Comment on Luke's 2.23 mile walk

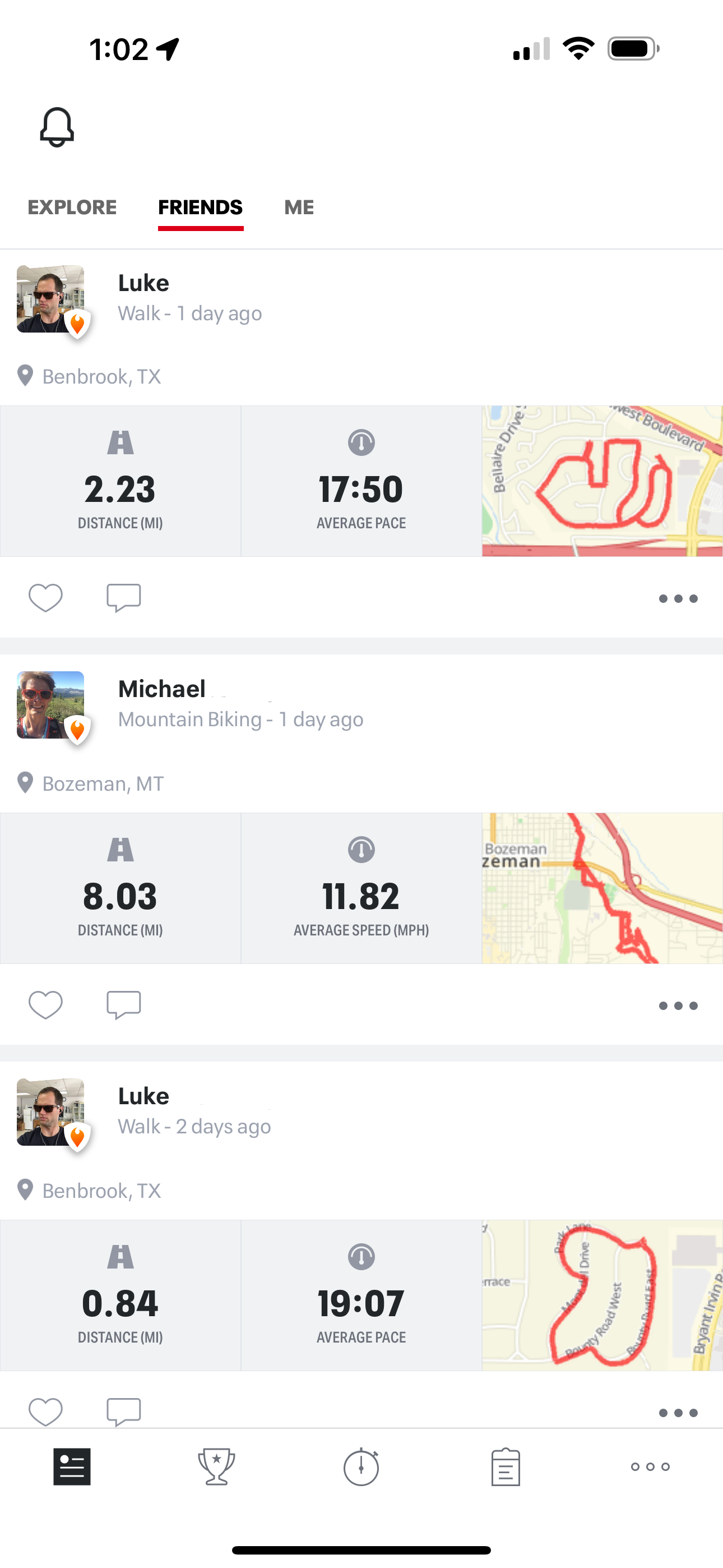coord(123,597)
